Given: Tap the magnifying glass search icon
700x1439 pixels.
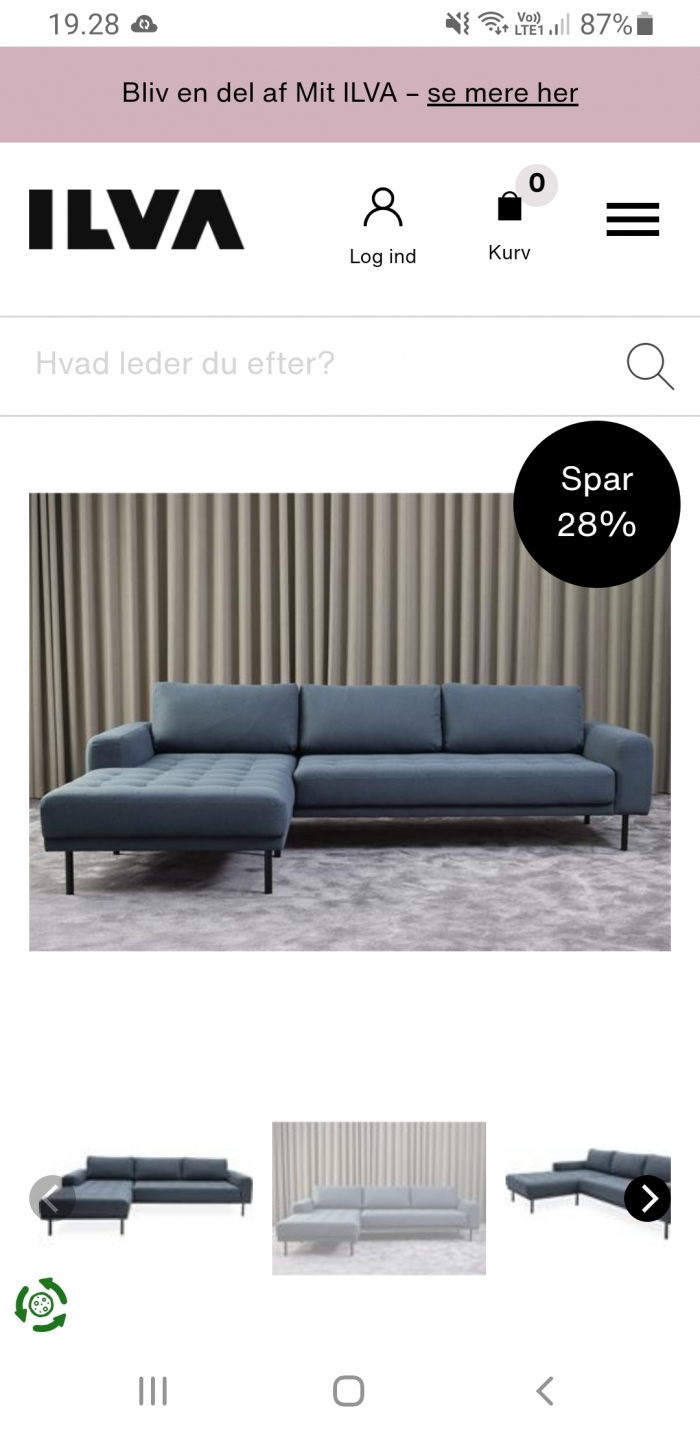Looking at the screenshot, I should point(649,365).
